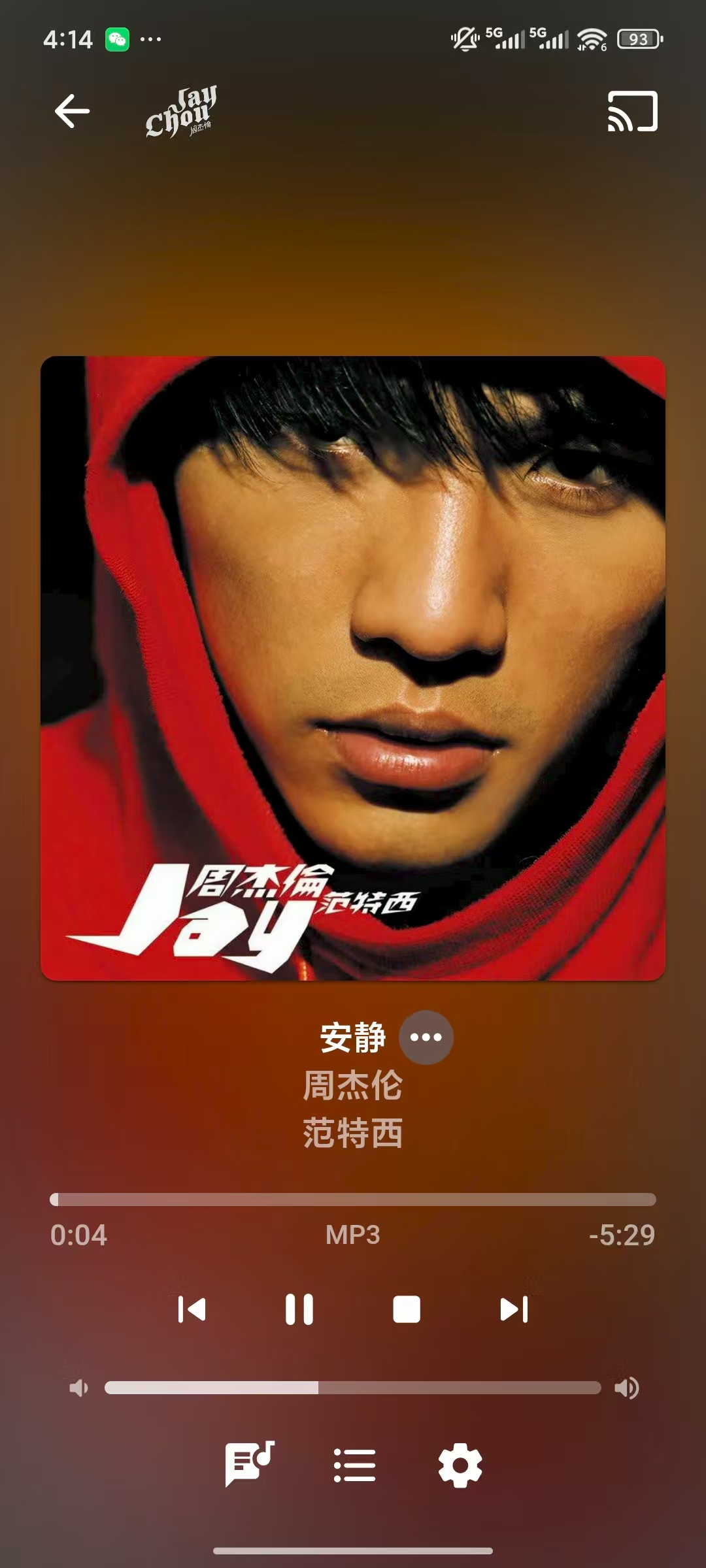Show the song lyrics
The width and height of the screenshot is (706, 1568).
click(x=249, y=1465)
